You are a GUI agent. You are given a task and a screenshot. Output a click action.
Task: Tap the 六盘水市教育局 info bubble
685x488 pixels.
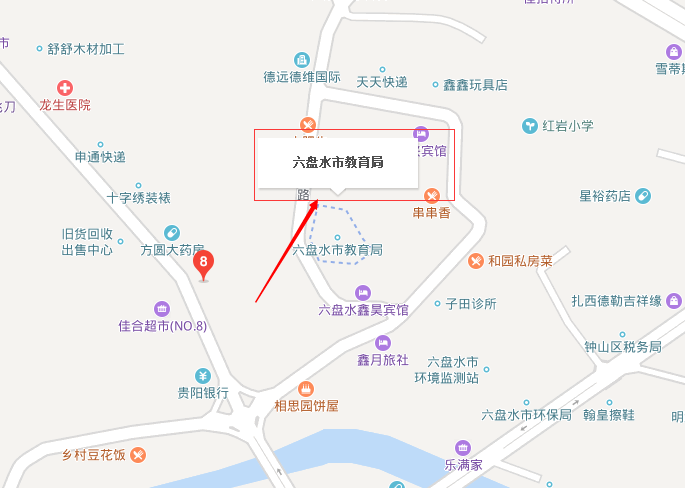[338, 161]
